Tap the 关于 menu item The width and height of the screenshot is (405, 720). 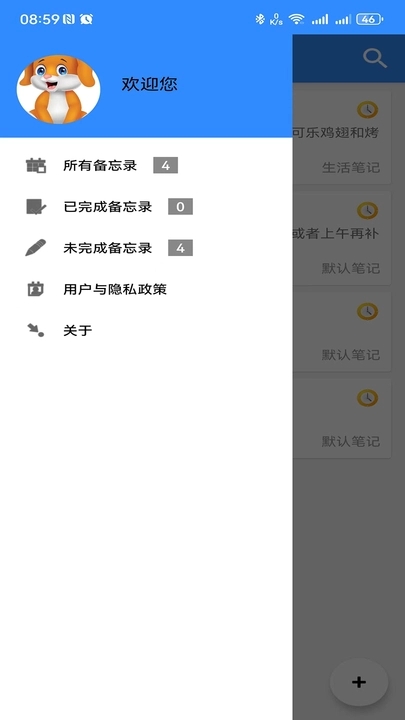146,331
